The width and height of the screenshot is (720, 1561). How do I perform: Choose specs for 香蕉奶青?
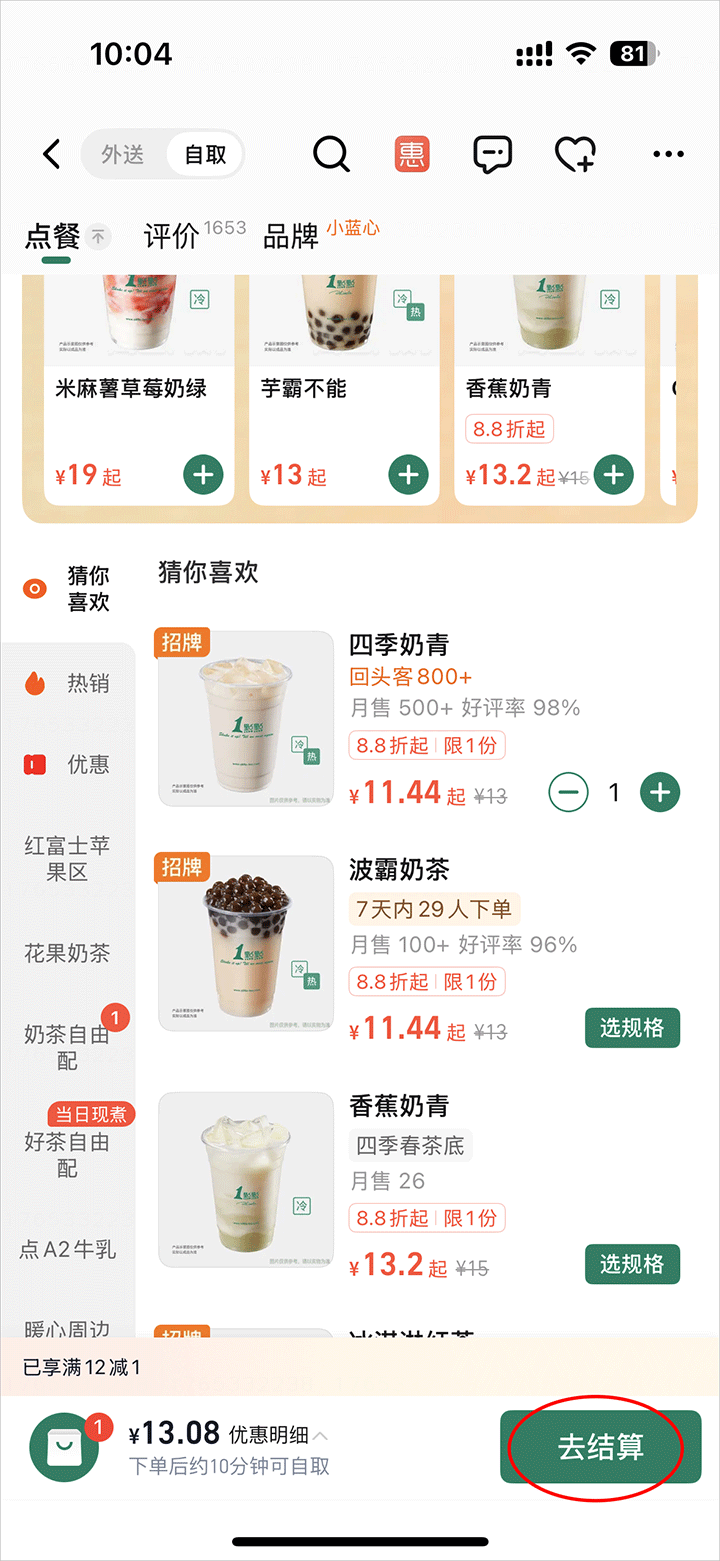[x=632, y=1264]
